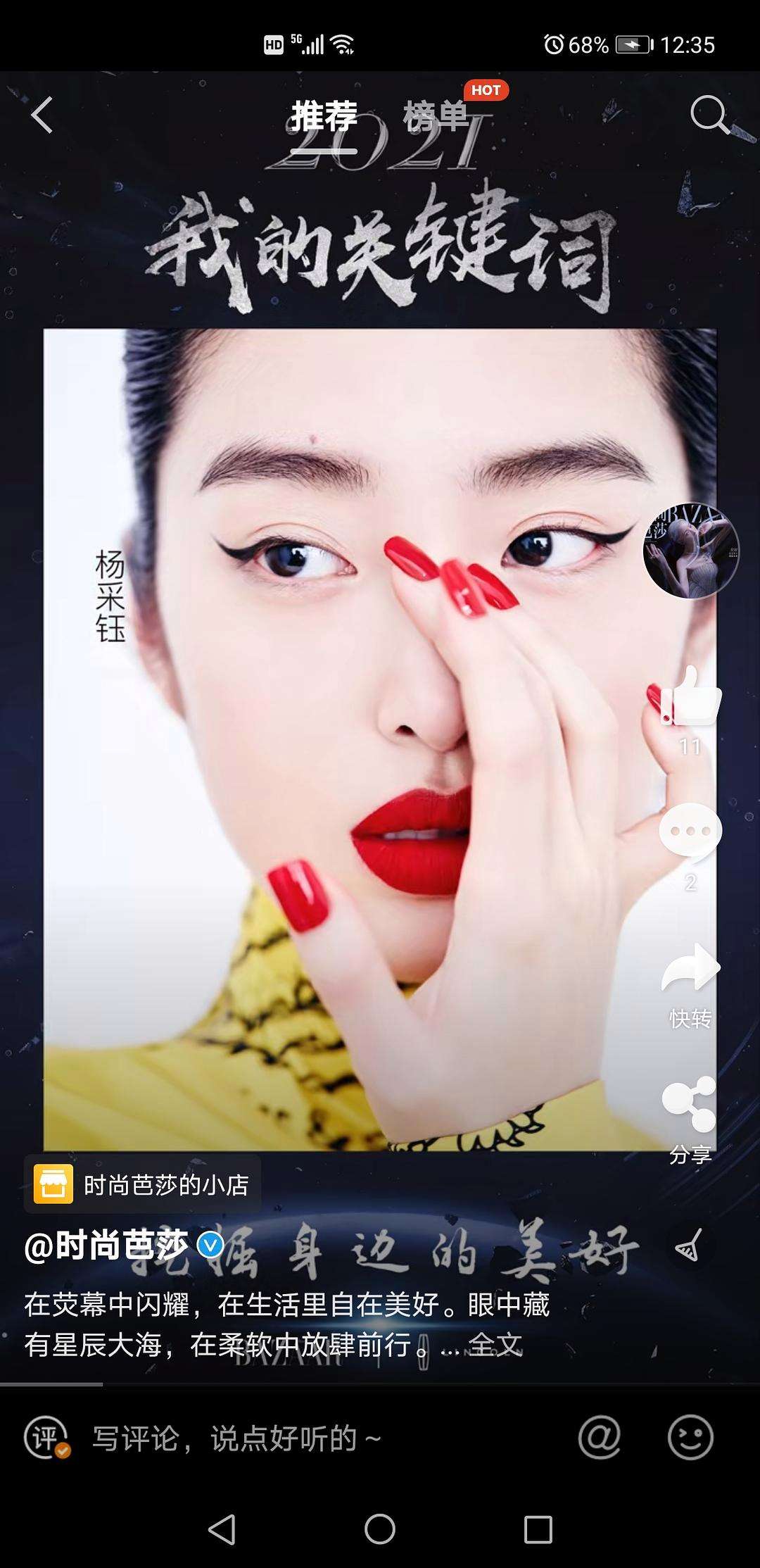Select the 推荐 tab

pyautogui.click(x=324, y=116)
